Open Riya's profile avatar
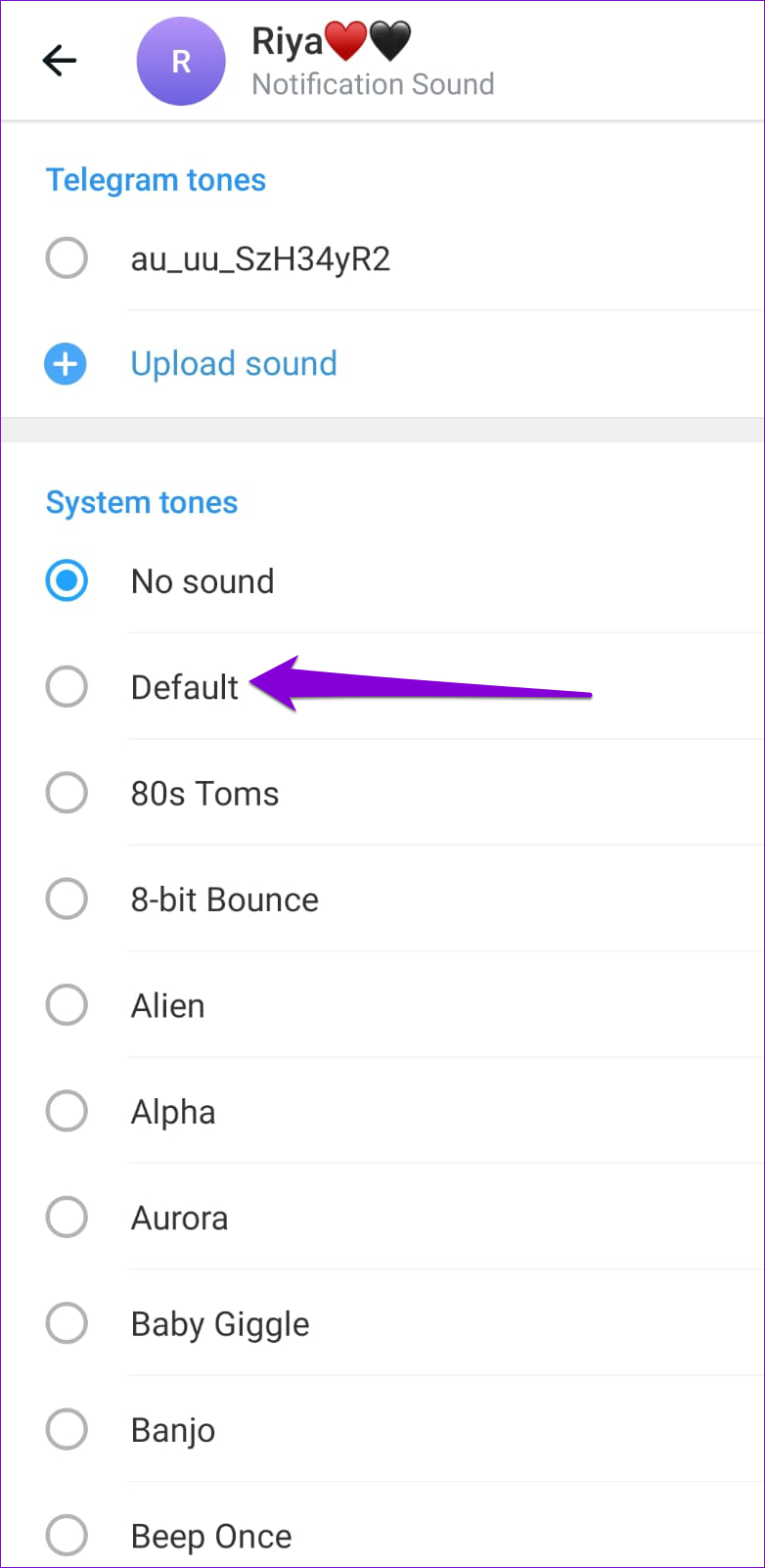Viewport: 765px width, 1568px height. (181, 62)
